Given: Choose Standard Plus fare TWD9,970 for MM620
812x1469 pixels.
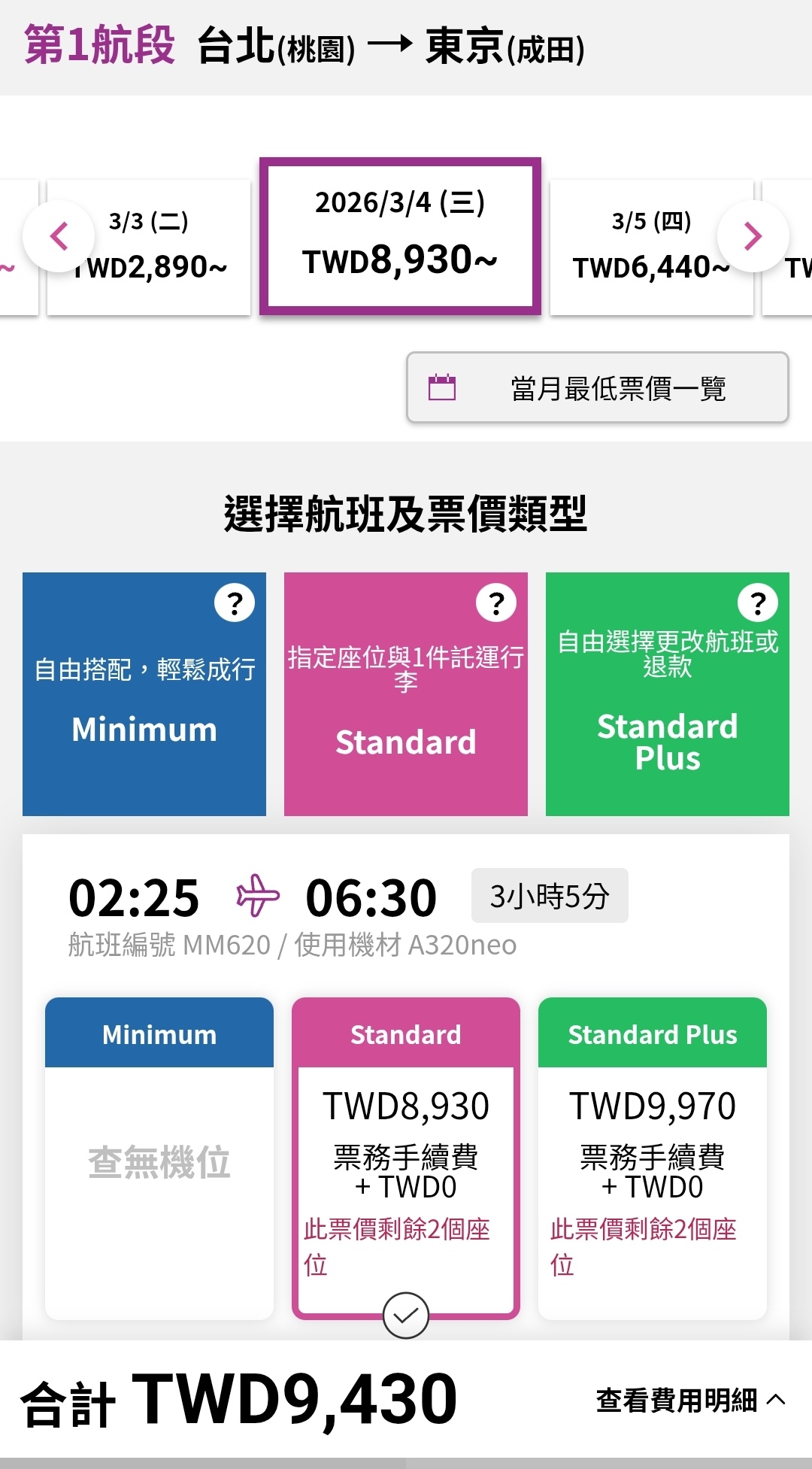Looking at the screenshot, I should tap(653, 1158).
